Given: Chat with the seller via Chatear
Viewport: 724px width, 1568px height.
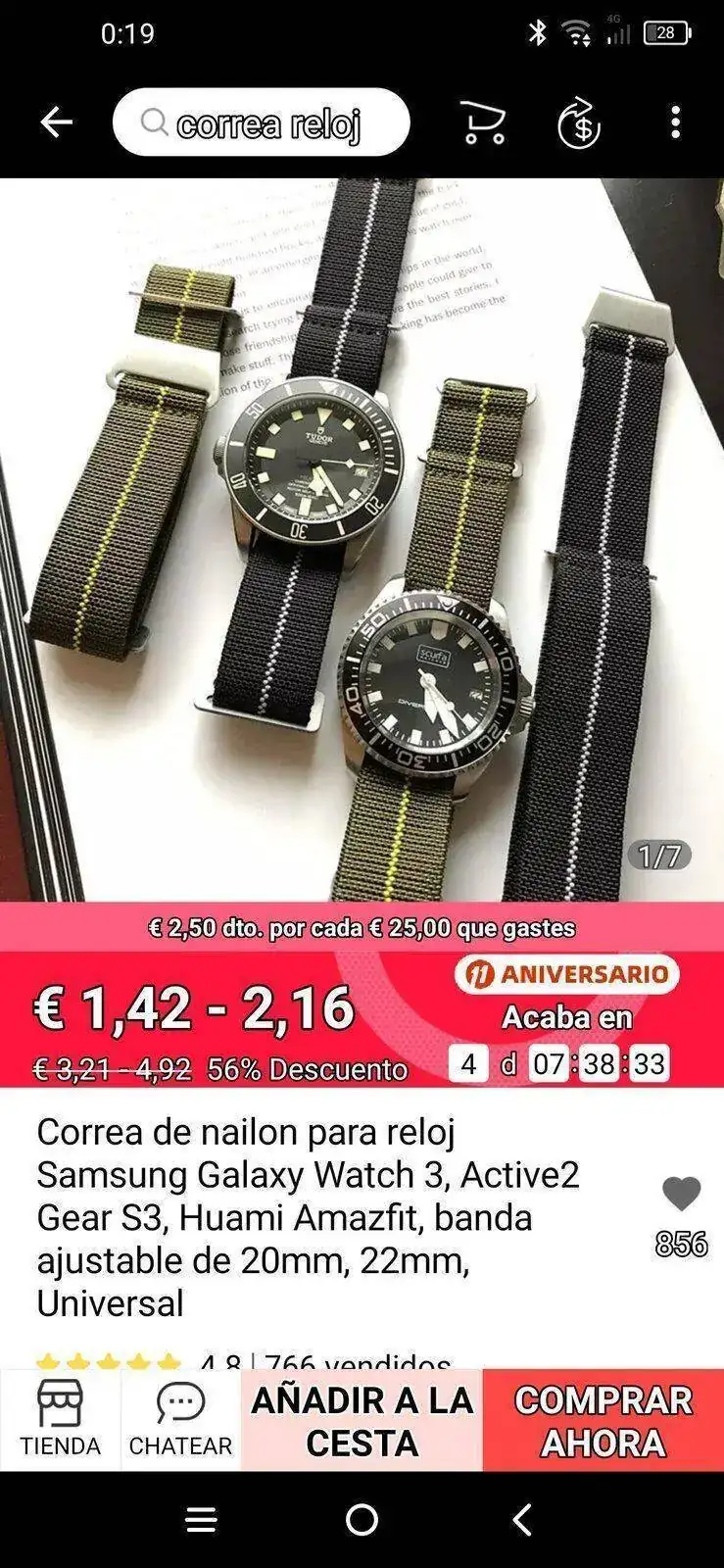Looking at the screenshot, I should click(180, 1419).
